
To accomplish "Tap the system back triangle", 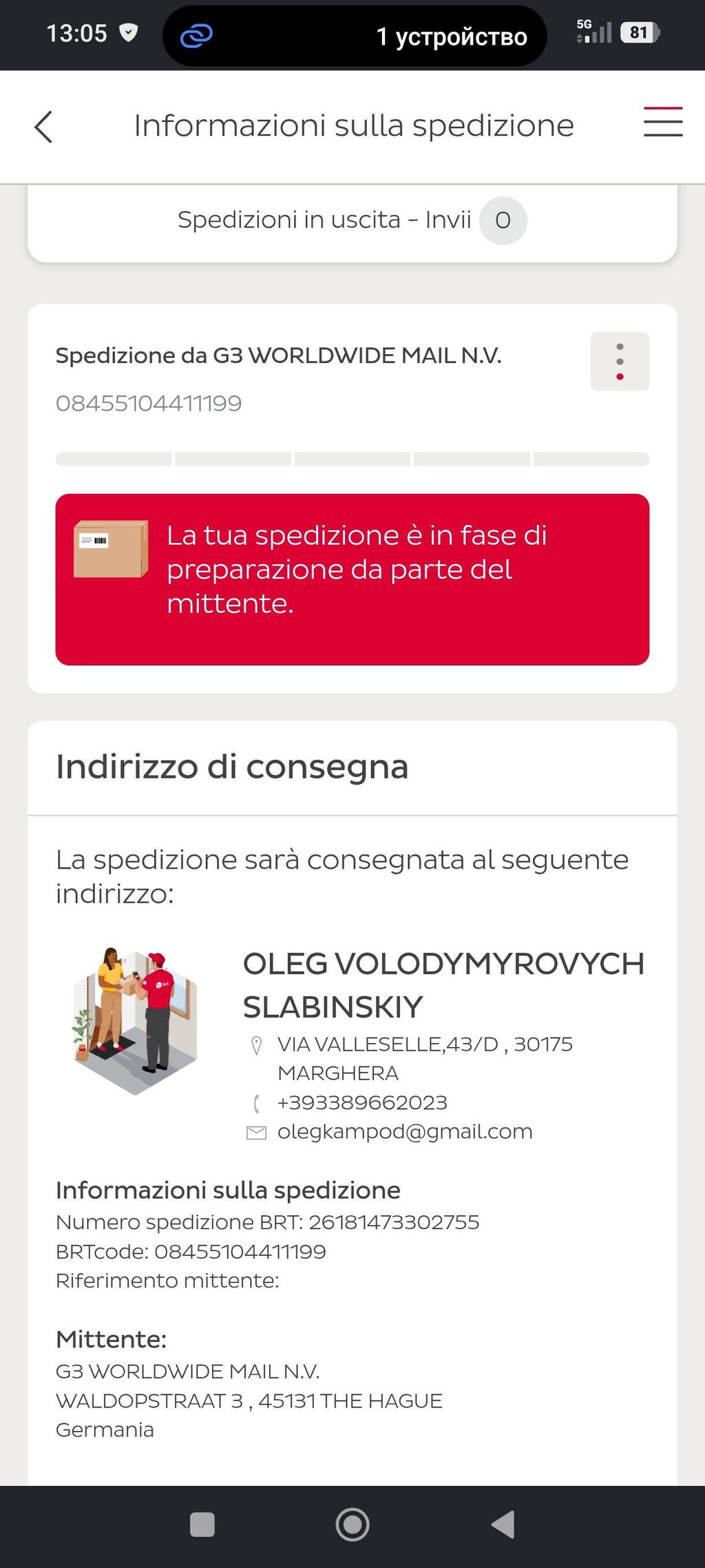I will (503, 1525).
